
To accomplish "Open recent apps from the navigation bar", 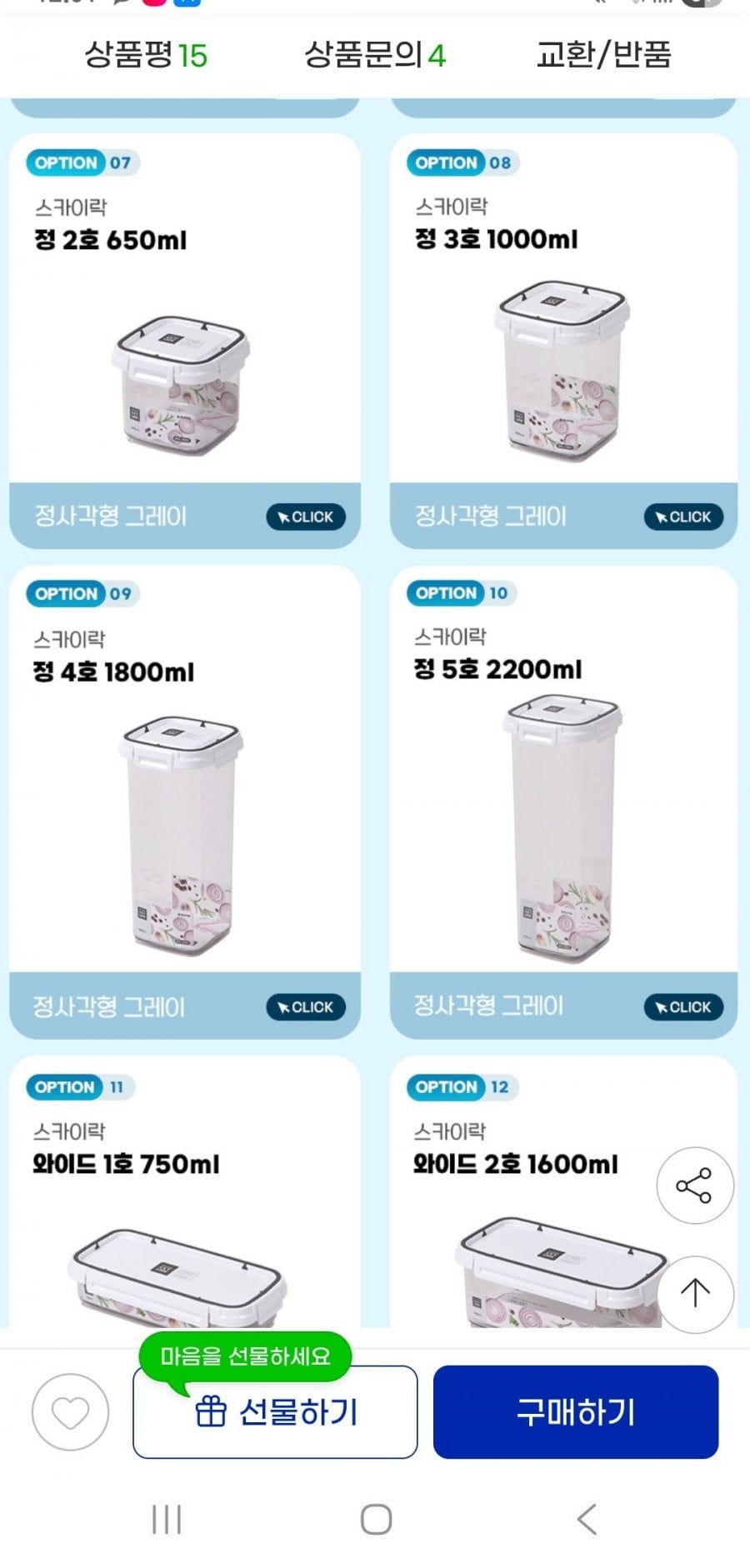I will coord(167,1519).
